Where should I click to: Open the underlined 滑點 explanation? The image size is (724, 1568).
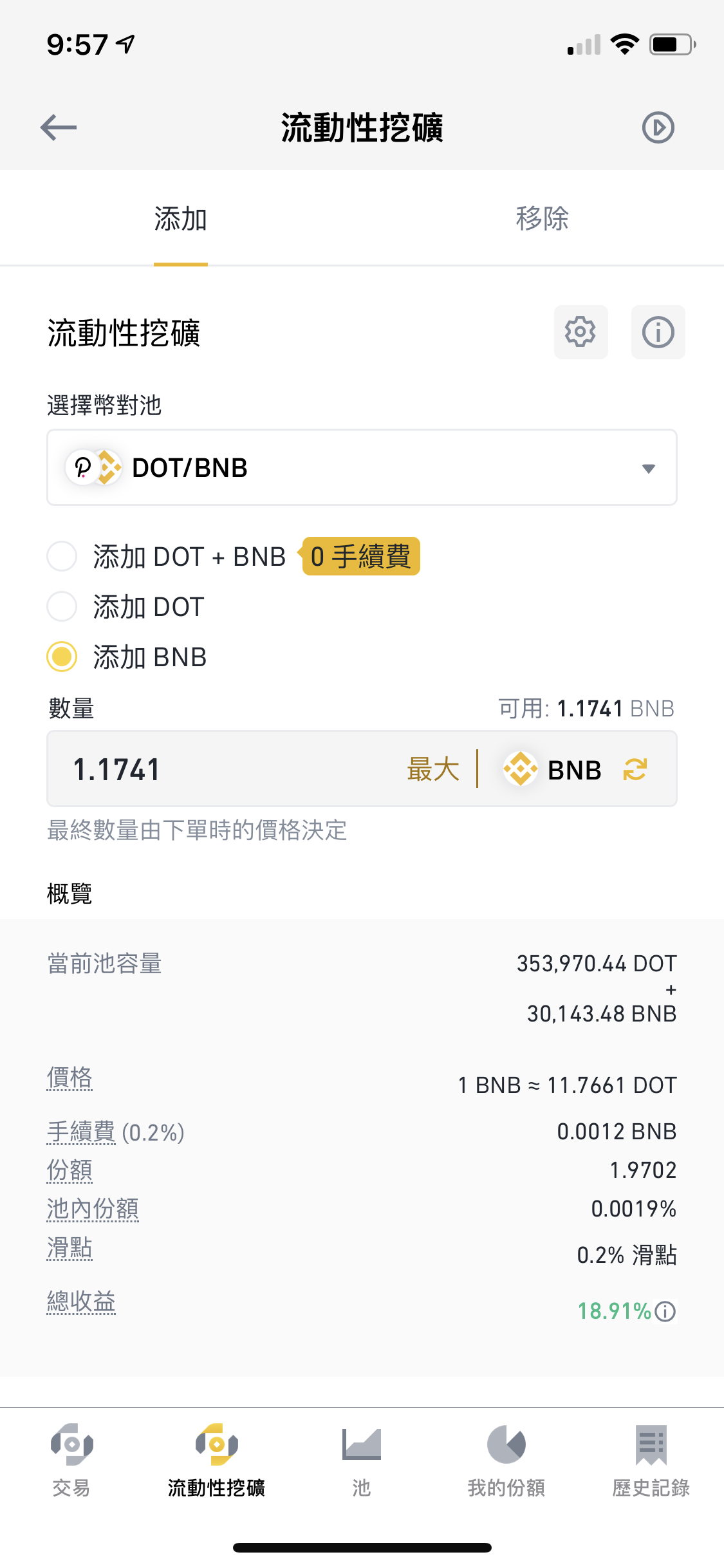tap(70, 1248)
